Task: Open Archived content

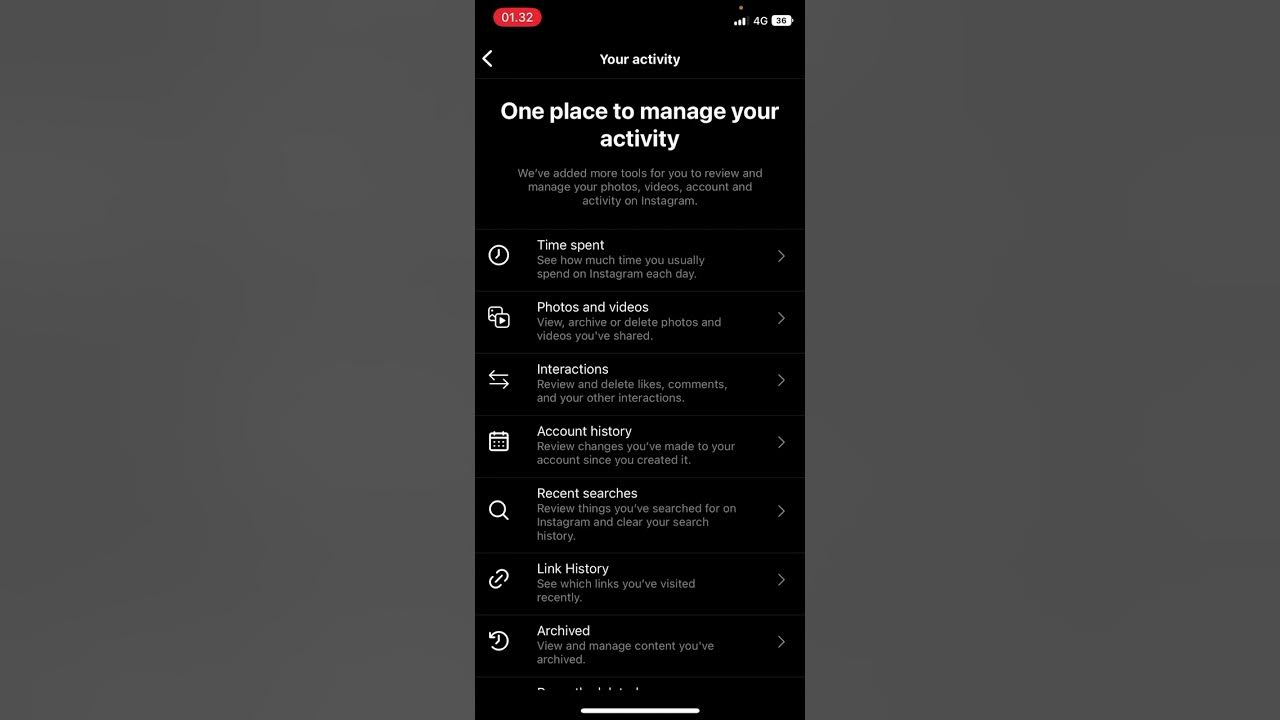Action: coord(639,644)
